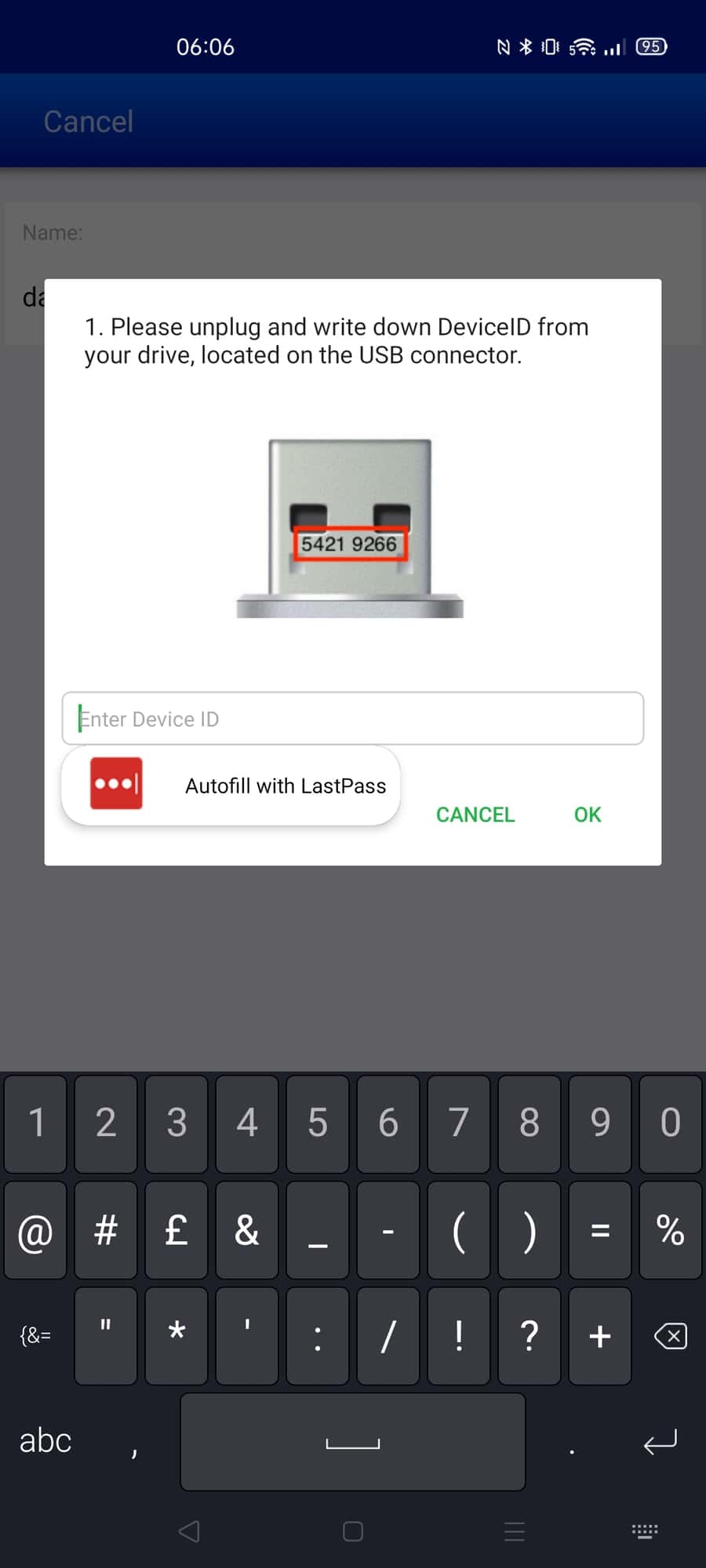Tap the backspace key on keyboard
Viewport: 706px width, 1568px height.
pos(670,1336)
